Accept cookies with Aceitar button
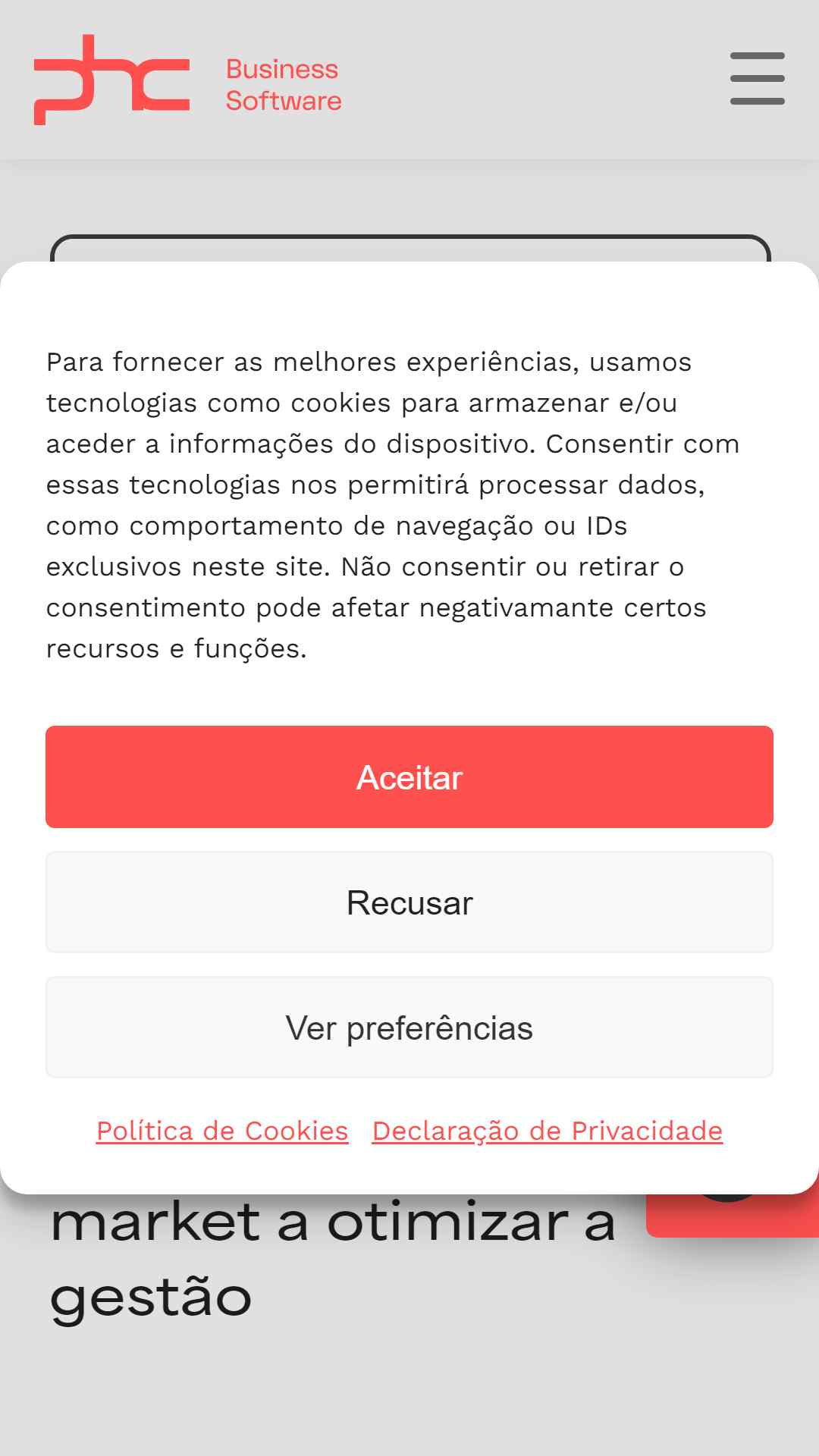Screen dimensions: 819x1456 [409, 777]
